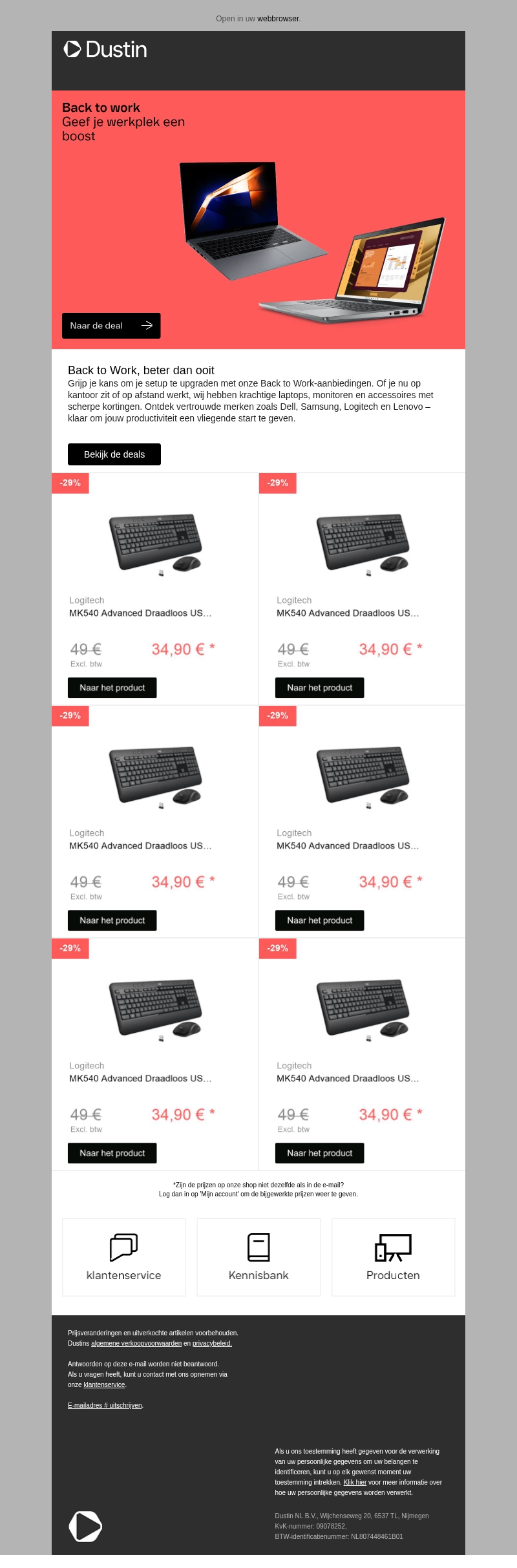Follow the Klik hier link

coord(355,1482)
